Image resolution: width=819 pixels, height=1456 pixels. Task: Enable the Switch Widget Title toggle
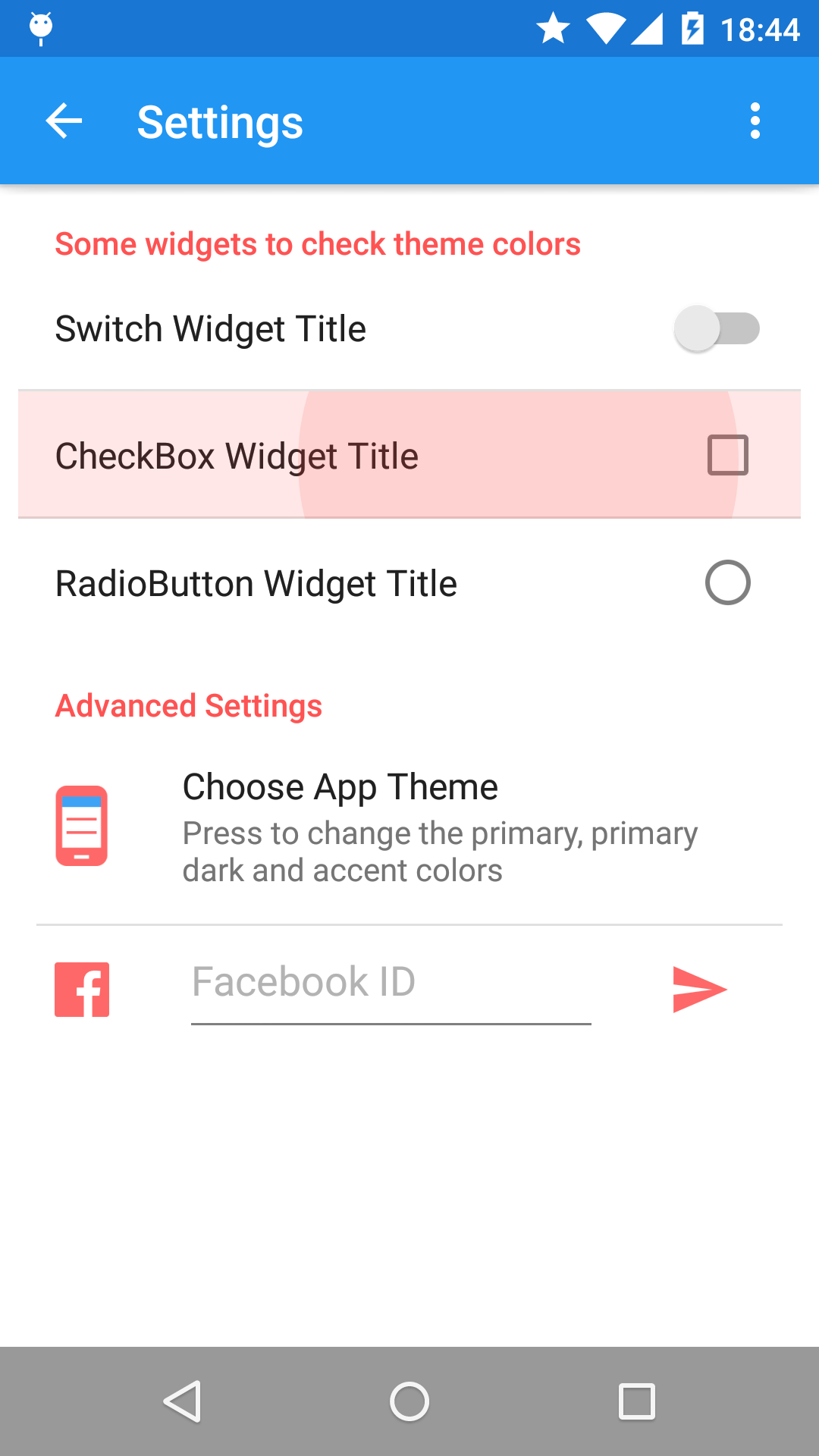click(x=715, y=328)
